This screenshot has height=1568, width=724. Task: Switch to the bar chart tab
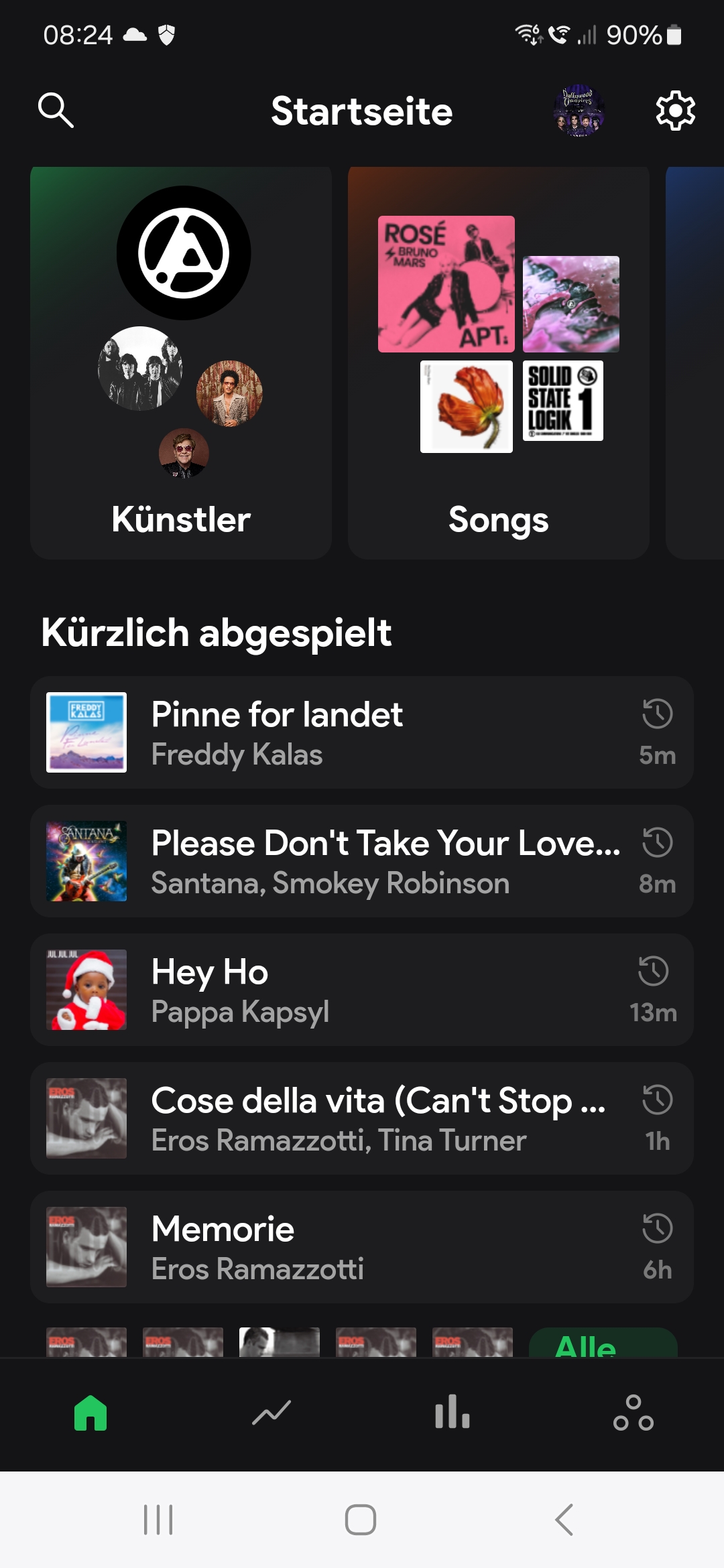click(452, 1413)
